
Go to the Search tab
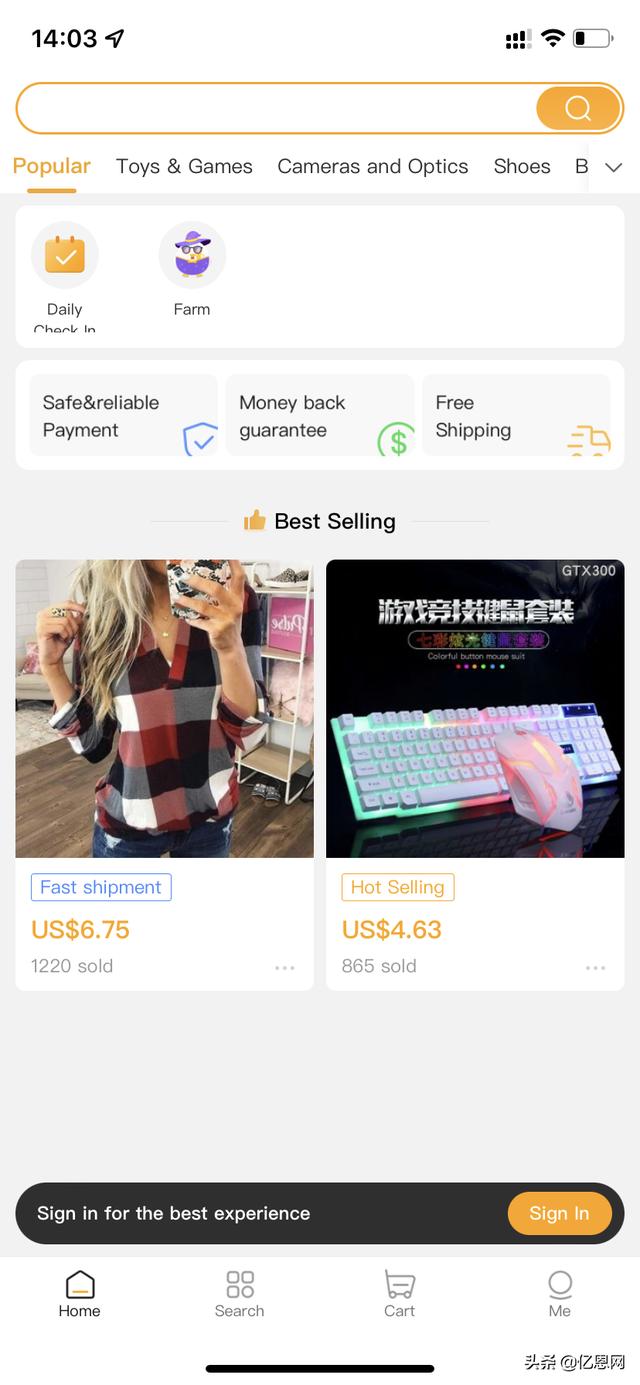coord(240,1294)
